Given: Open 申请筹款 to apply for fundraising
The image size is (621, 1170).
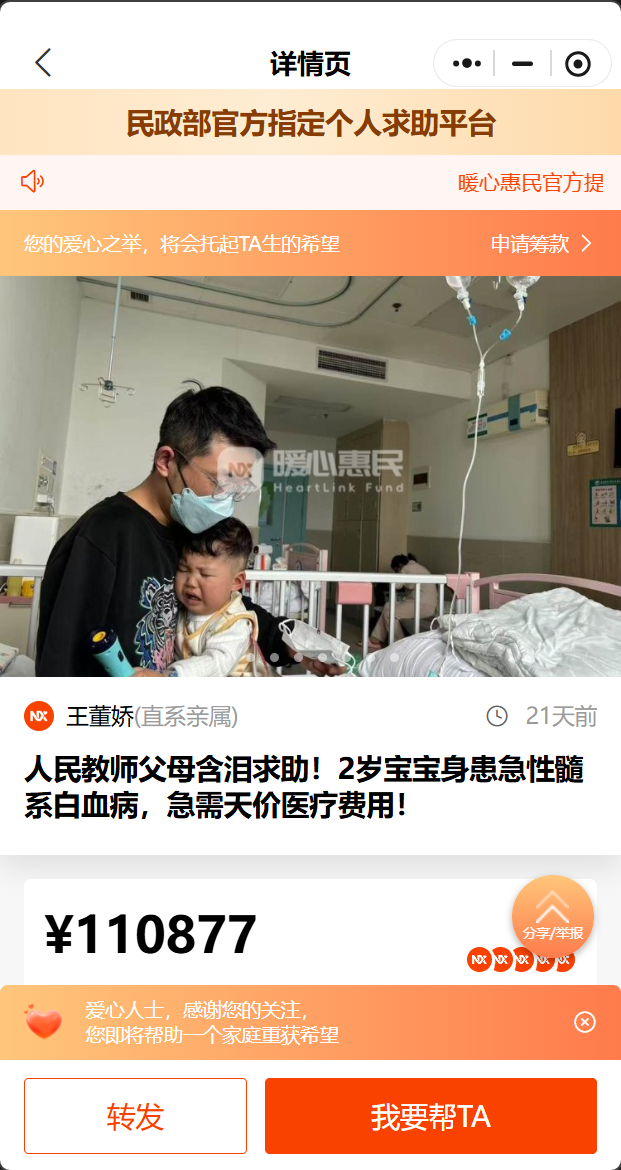Looking at the screenshot, I should [541, 243].
